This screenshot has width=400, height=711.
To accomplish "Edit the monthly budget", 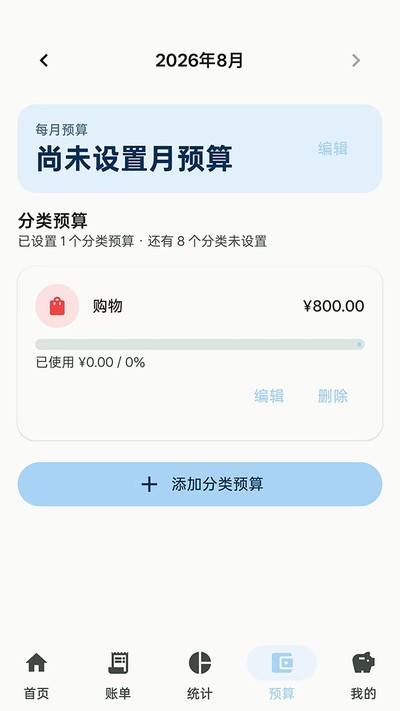I will point(333,149).
